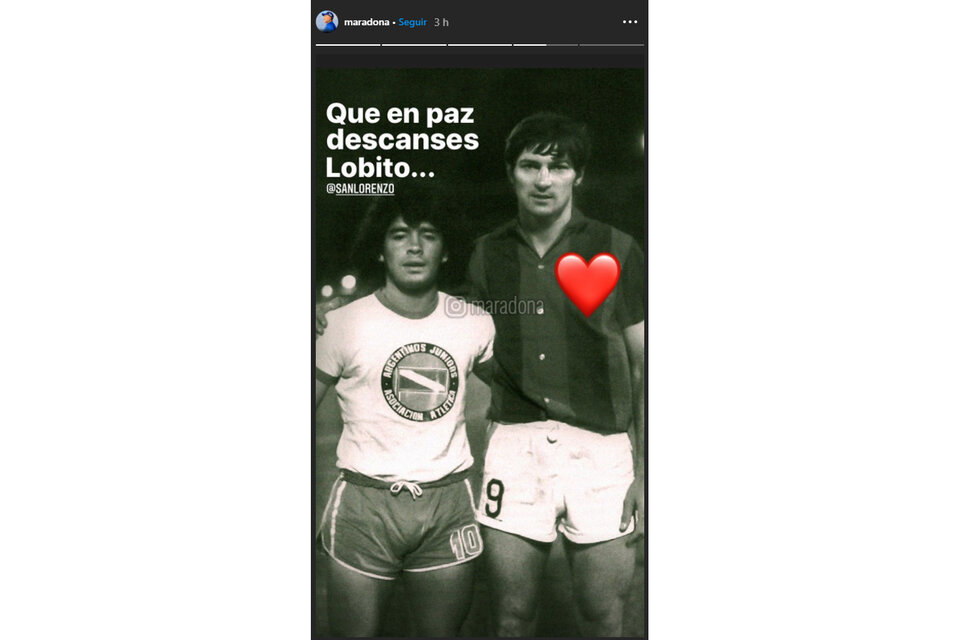960x640 pixels.
Task: Follow maradona with the Seguir button
Action: [x=413, y=22]
